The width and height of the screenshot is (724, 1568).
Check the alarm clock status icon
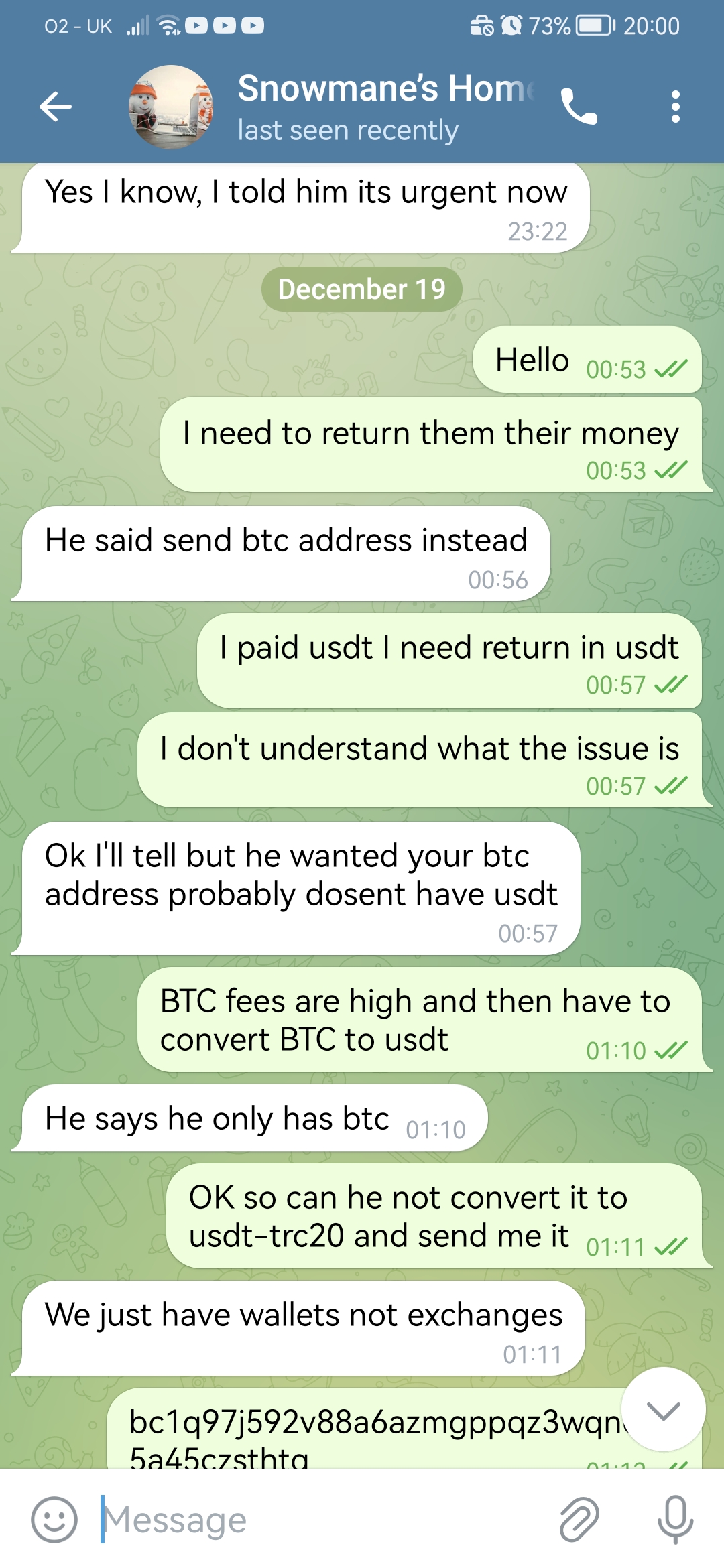tap(512, 25)
